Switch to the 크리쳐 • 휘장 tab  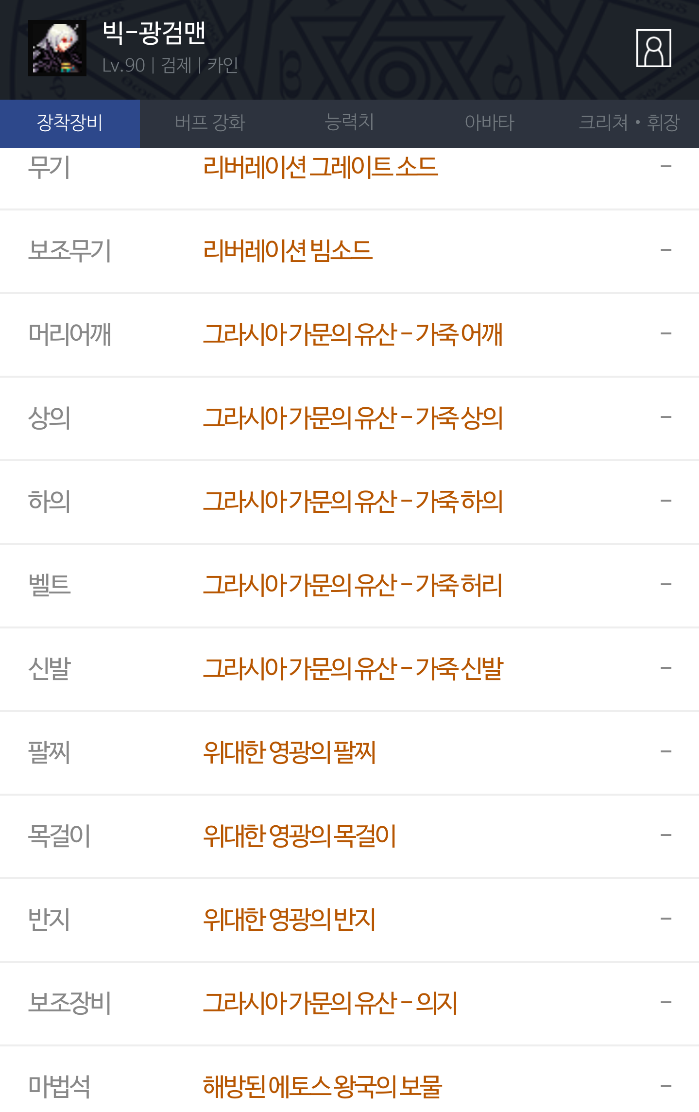coord(628,123)
